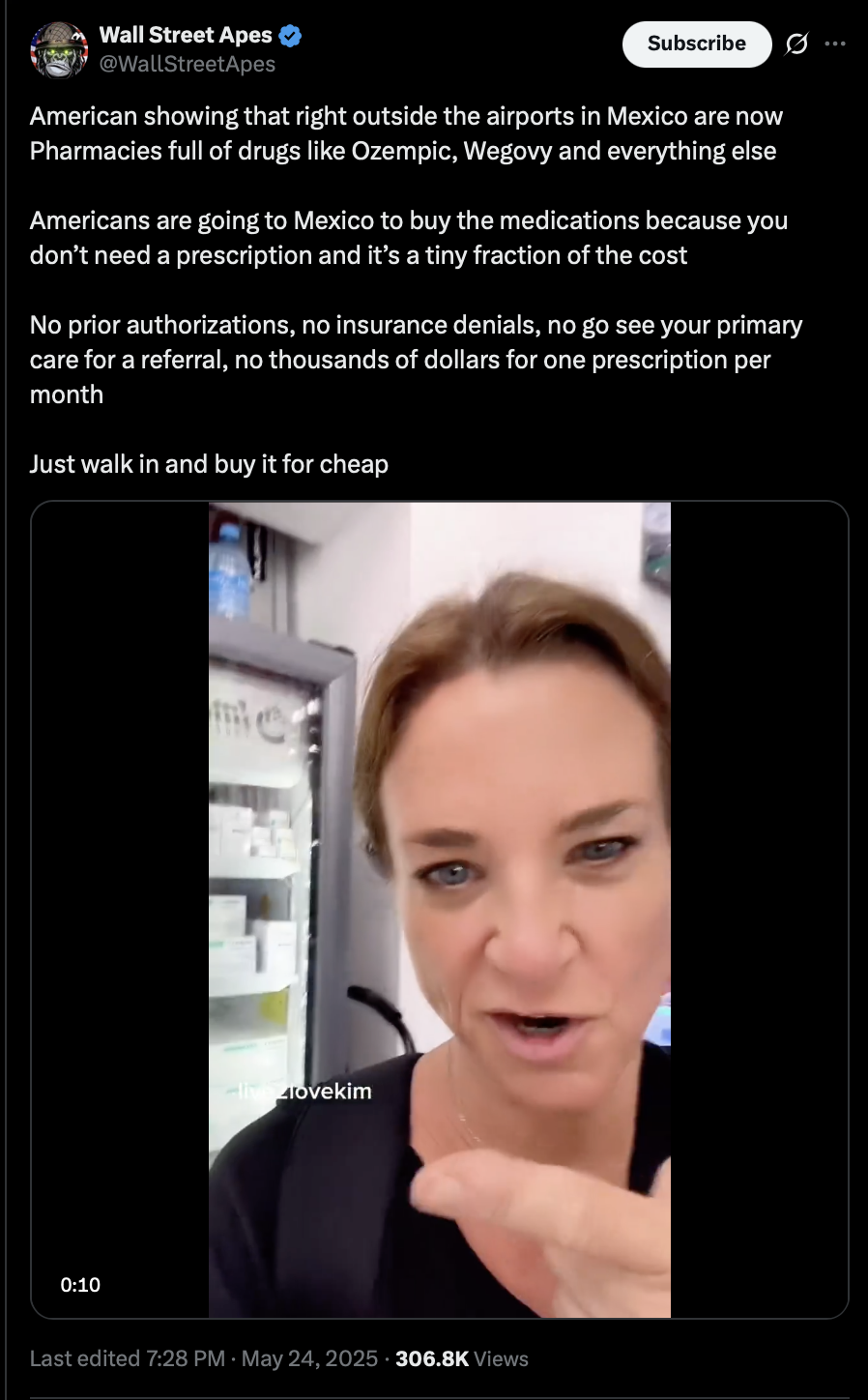Play the embedded pharmacy video
868x1400 pixels.
point(440,910)
